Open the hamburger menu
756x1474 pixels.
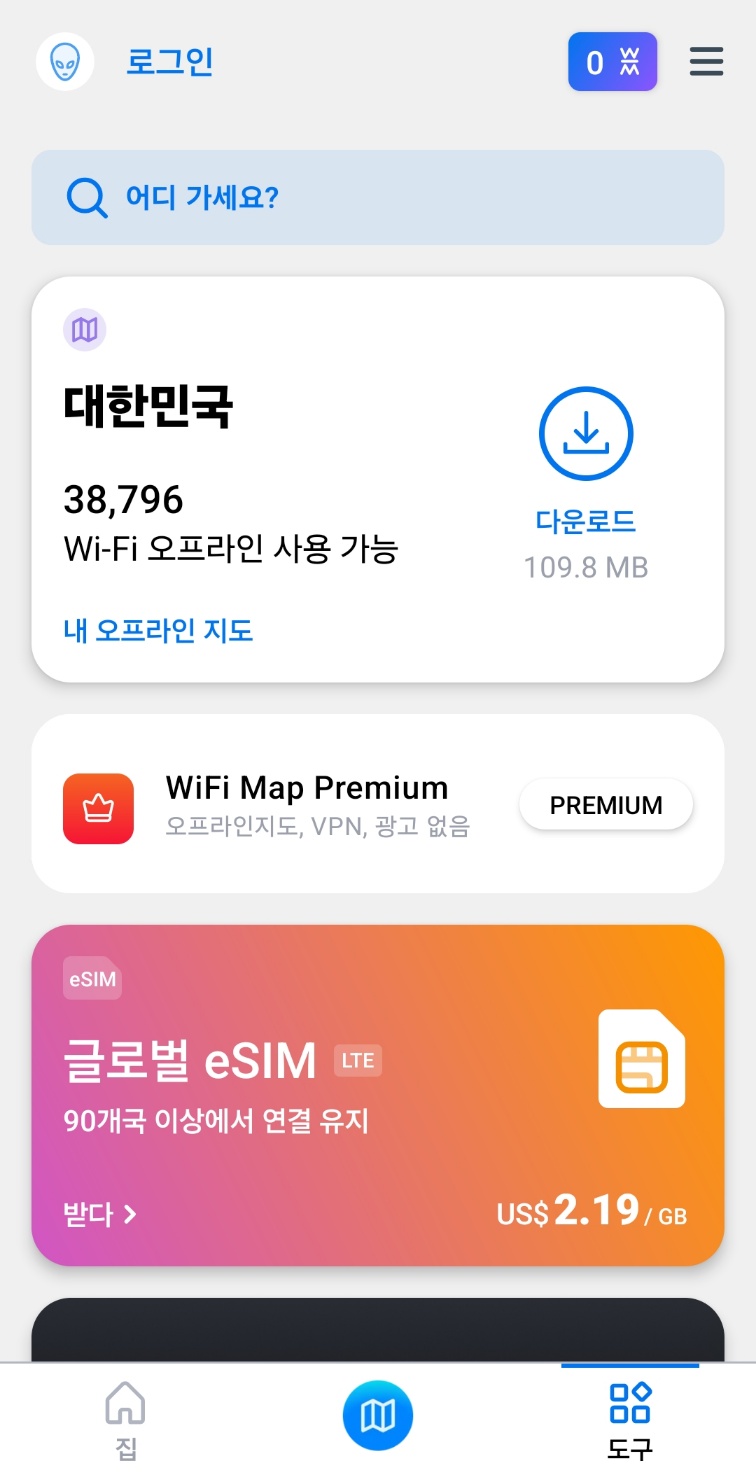coord(707,62)
